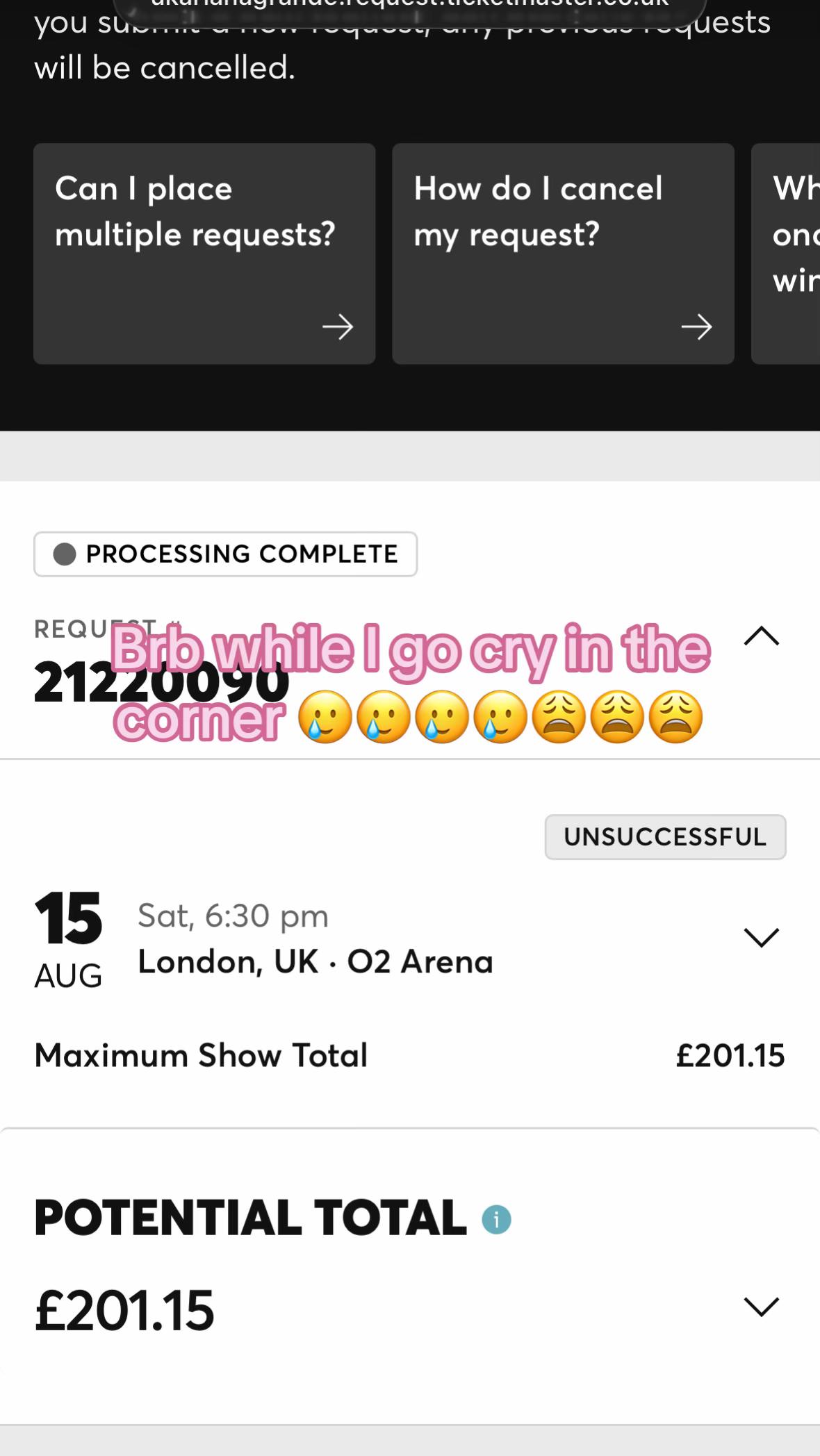Expand the Potential Total breakdown
Image resolution: width=820 pixels, height=1456 pixels.
762,1307
